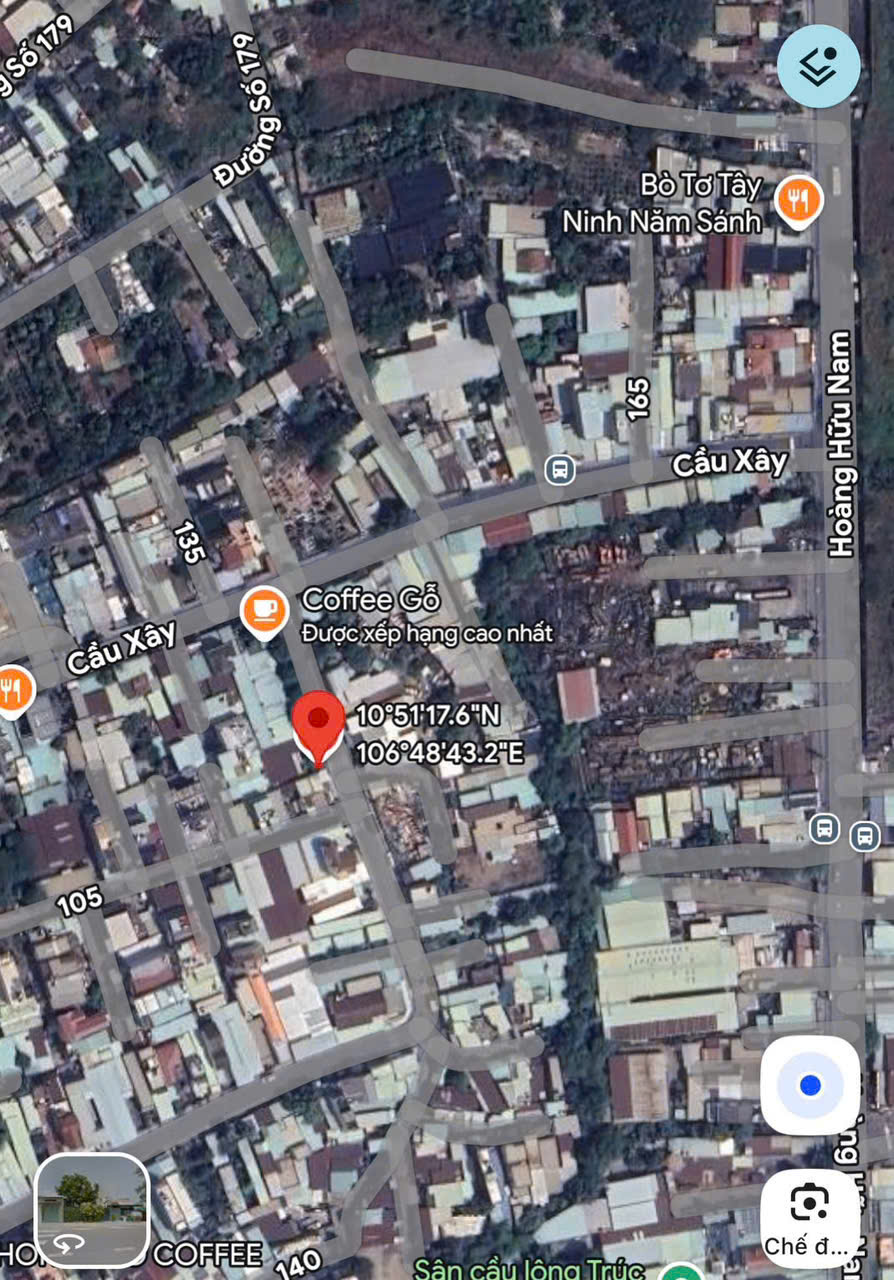
Task: Open Google Lens camera mode via Chế đ button
Action: click(811, 1204)
